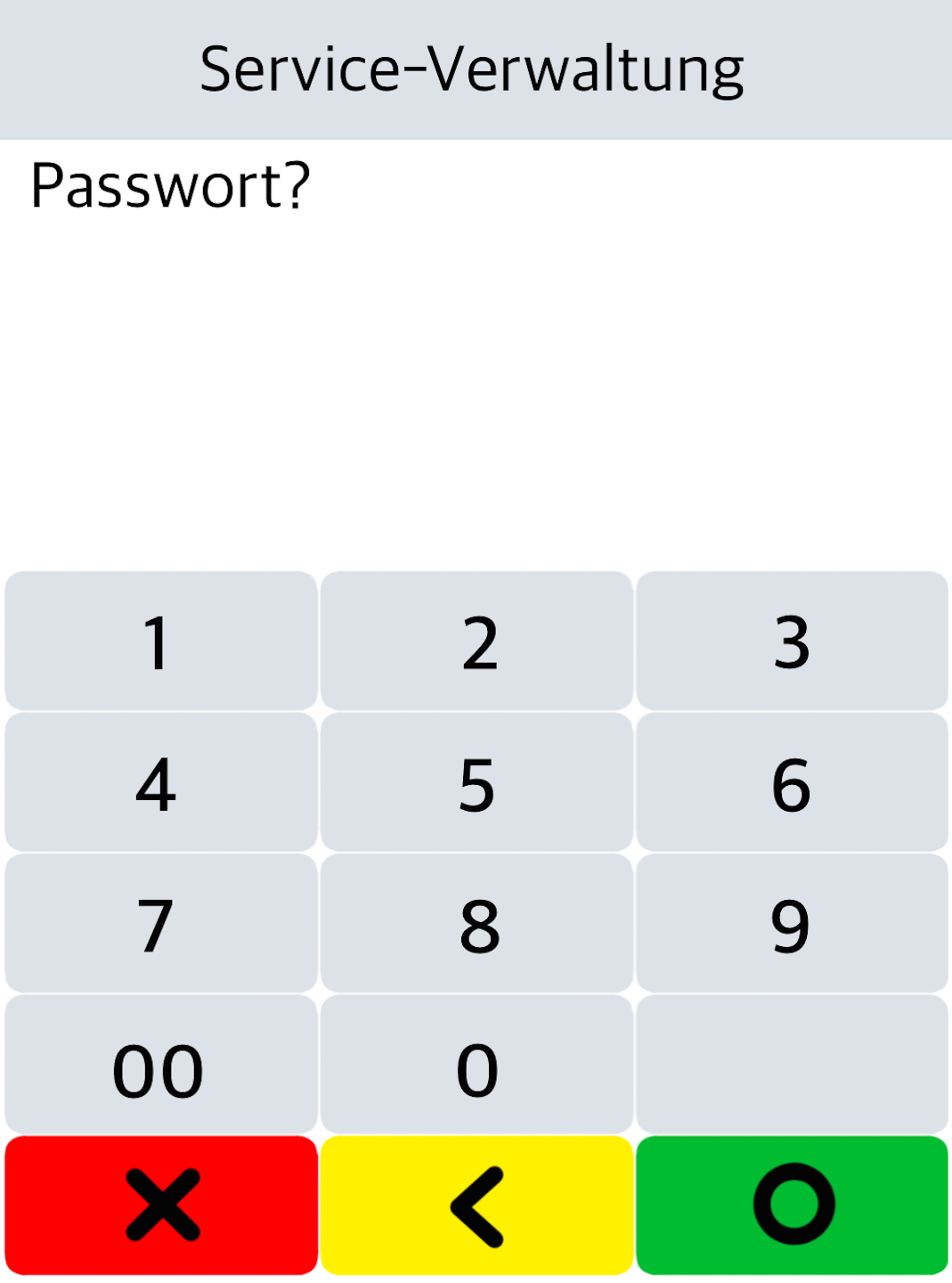Enter digit 9 on the keypad

pyautogui.click(x=792, y=924)
